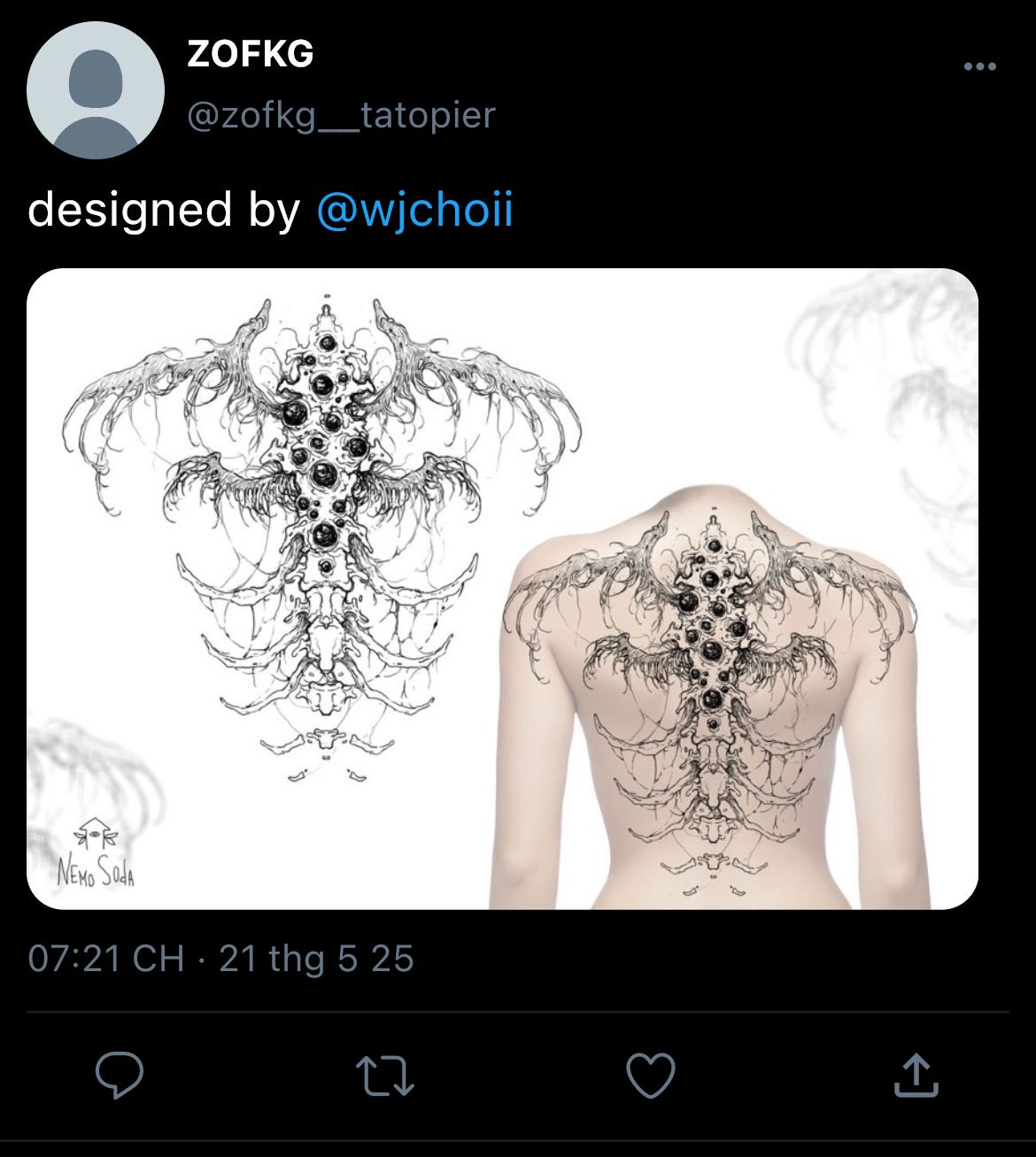This screenshot has width=1036, height=1157.
Task: Open ZOFKG's profile picture
Action: (x=96, y=90)
